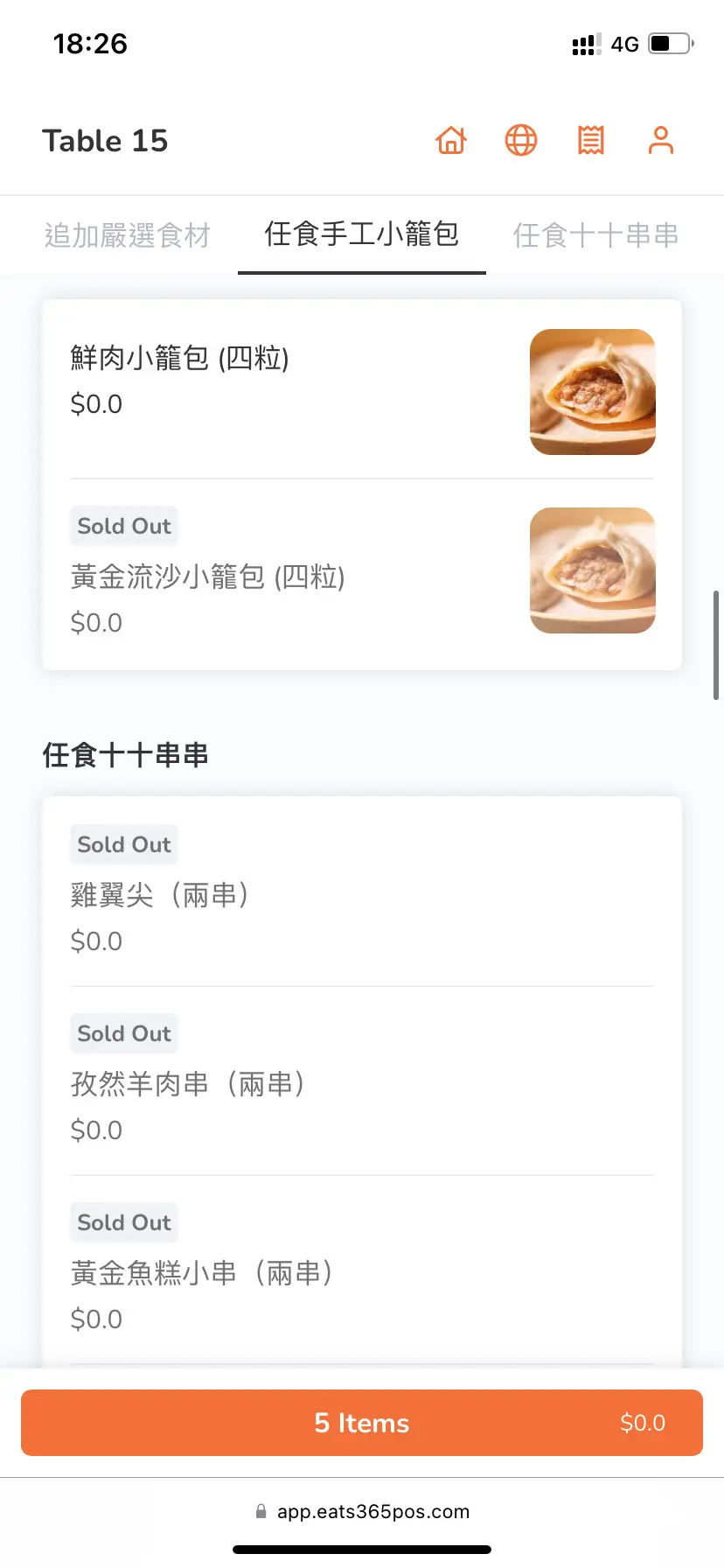Image resolution: width=724 pixels, height=1568 pixels.
Task: Open the 鮮肉小籠包 (四粒) item
Action: click(361, 389)
